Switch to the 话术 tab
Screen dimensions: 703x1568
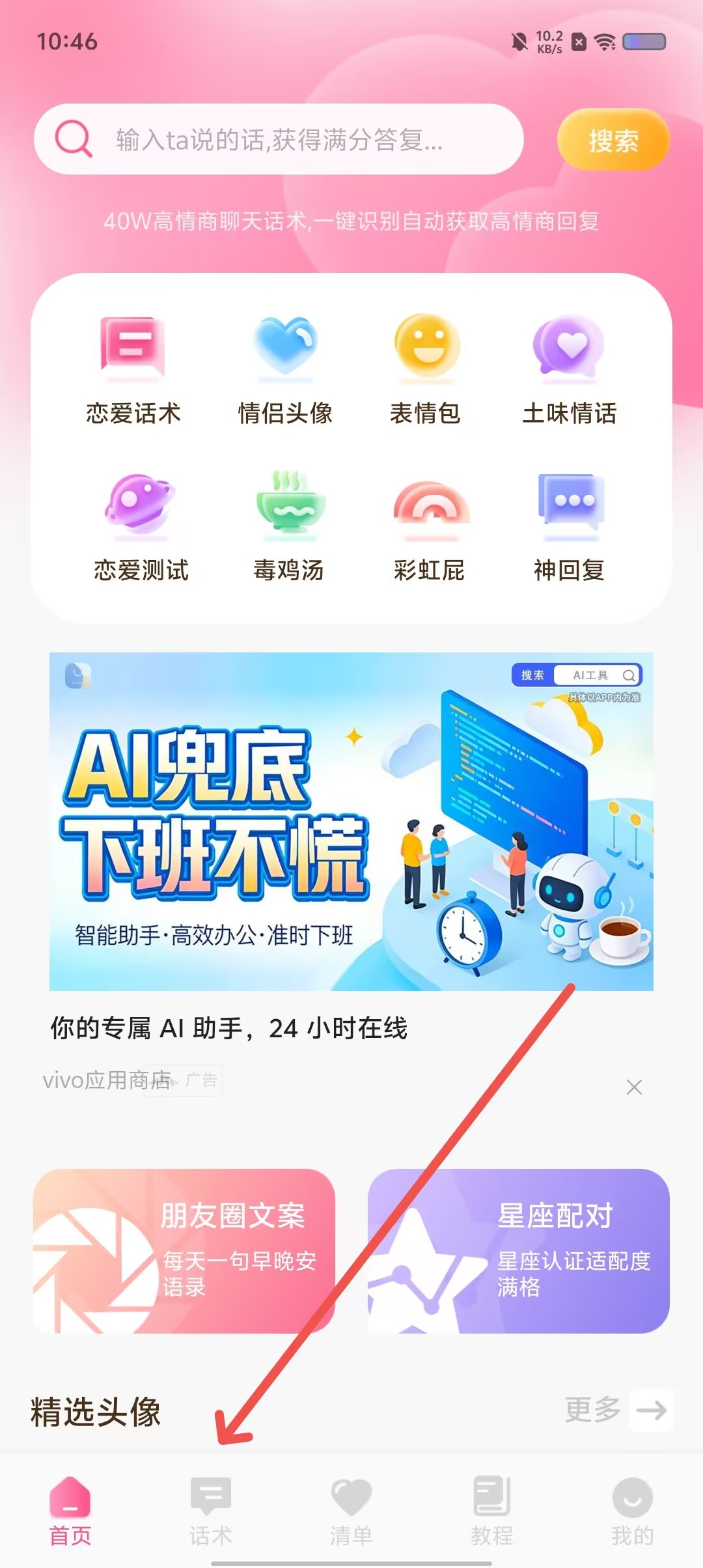(211, 1511)
